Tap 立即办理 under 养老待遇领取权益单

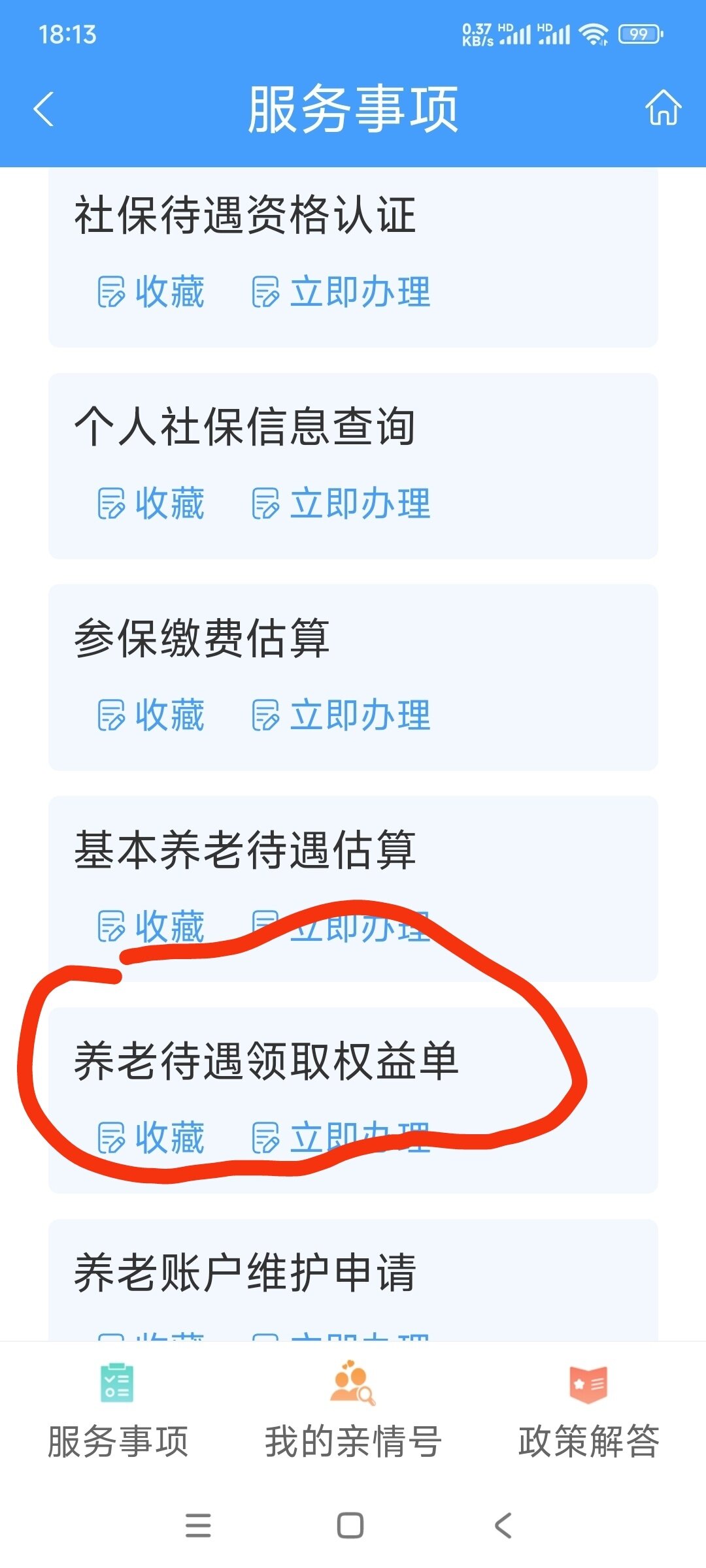(x=341, y=1137)
